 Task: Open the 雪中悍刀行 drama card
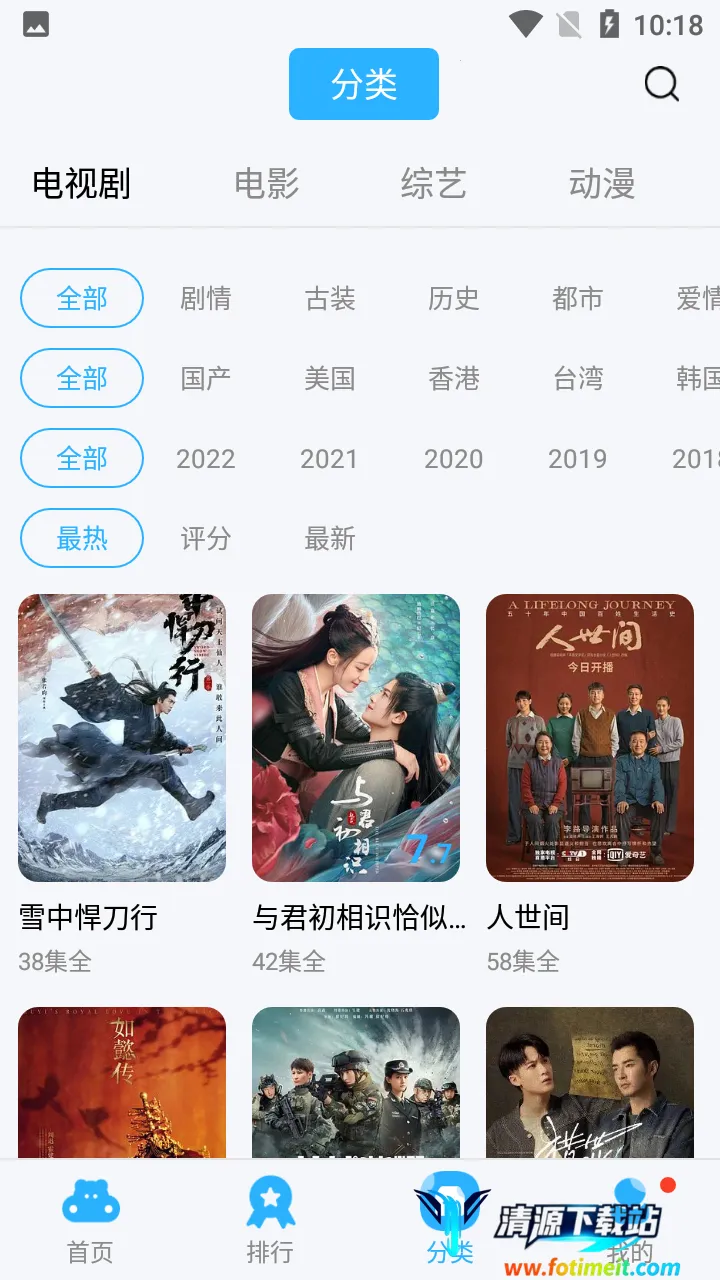[122, 738]
